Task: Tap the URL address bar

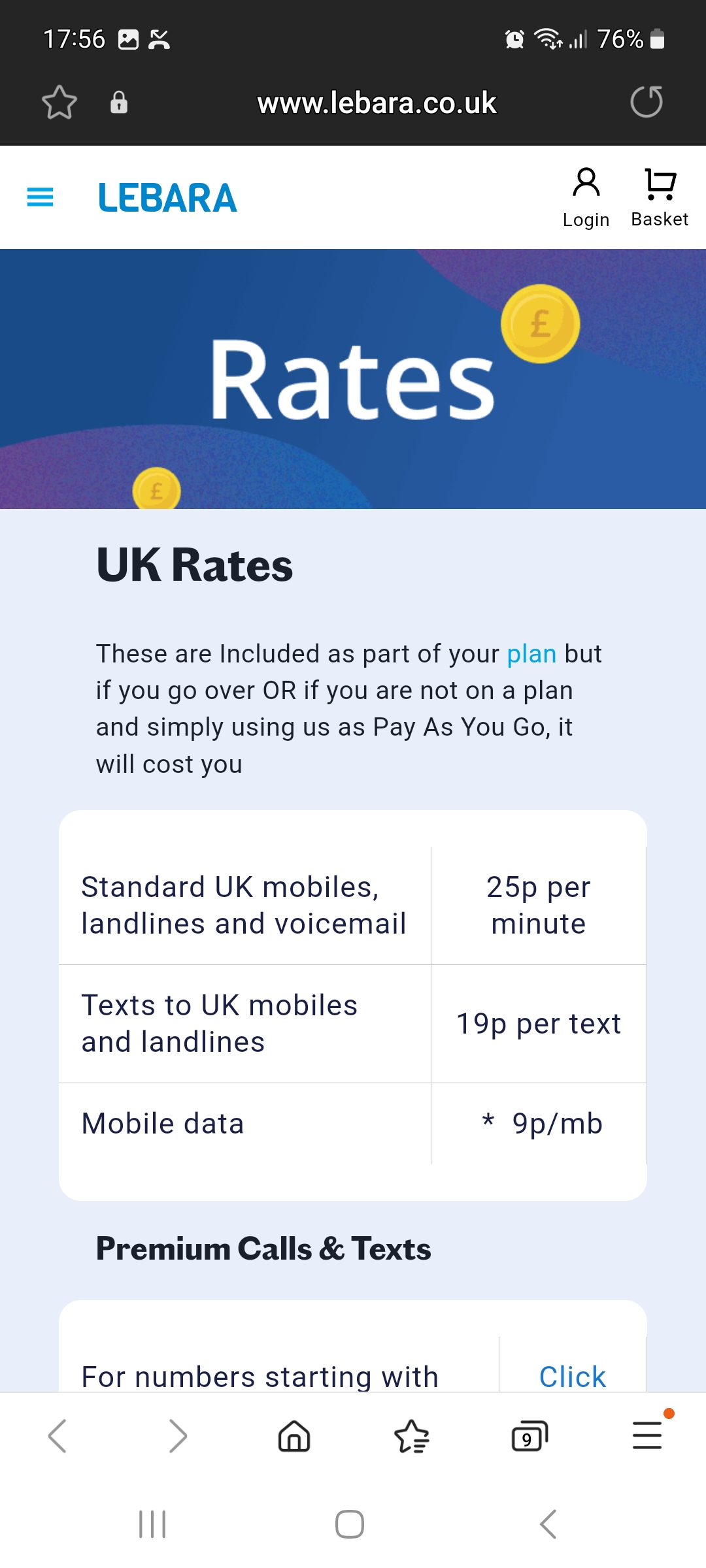Action: (377, 103)
